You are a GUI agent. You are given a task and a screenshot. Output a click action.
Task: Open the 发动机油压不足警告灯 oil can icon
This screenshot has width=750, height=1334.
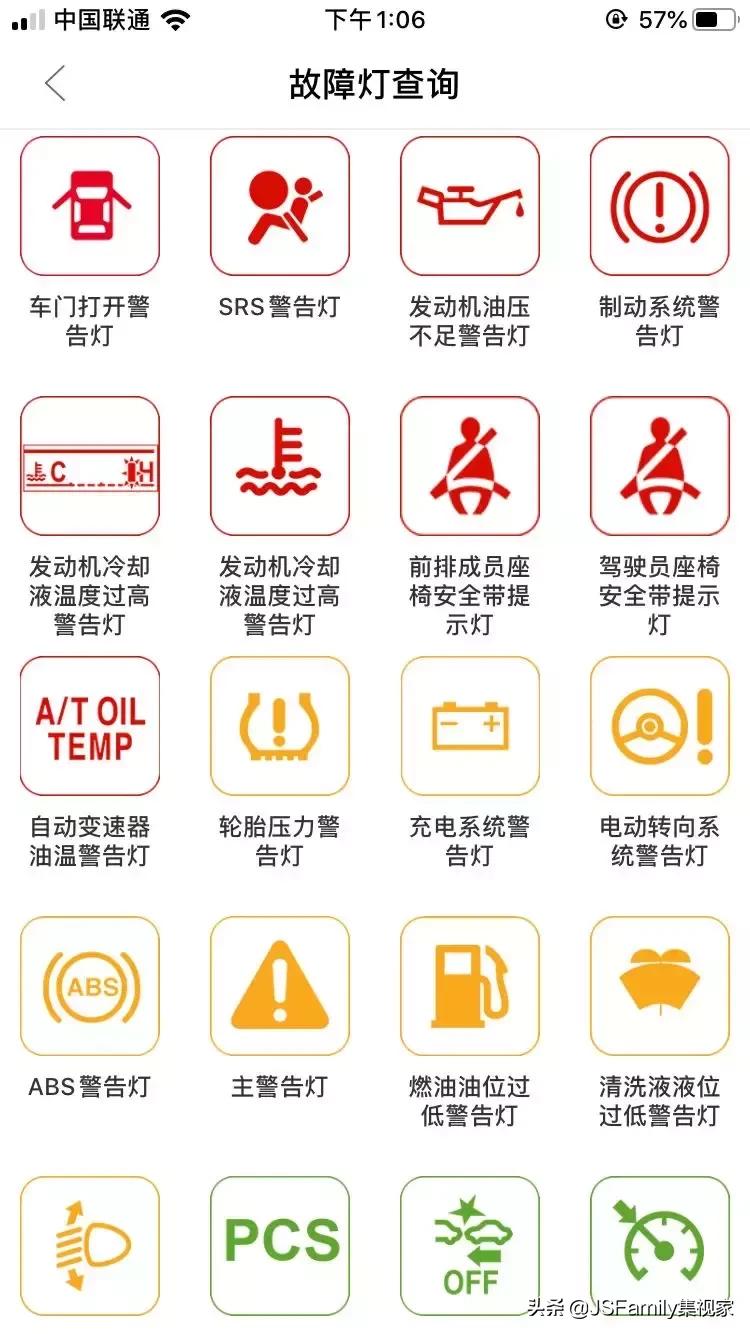[470, 205]
